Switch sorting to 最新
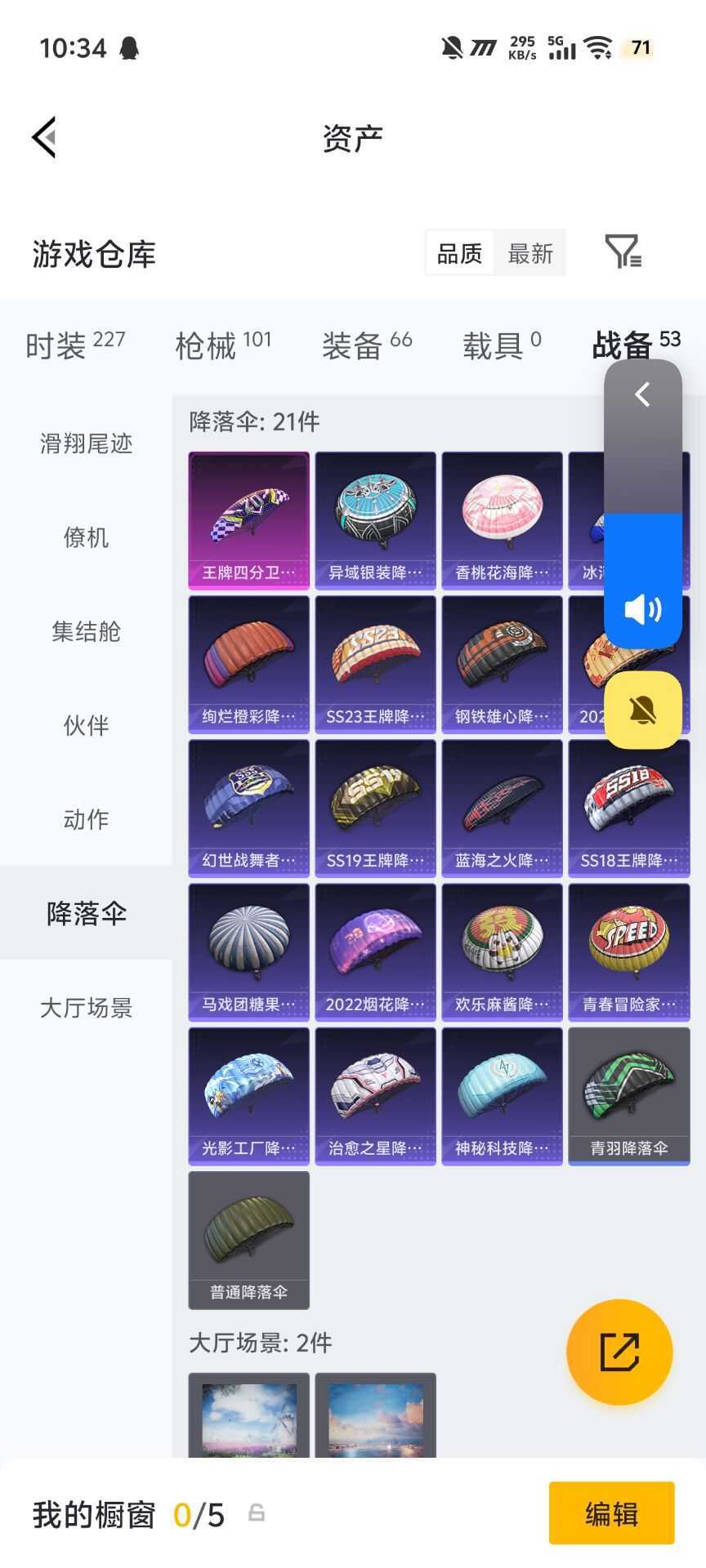The width and height of the screenshot is (706, 1568). coord(530,253)
